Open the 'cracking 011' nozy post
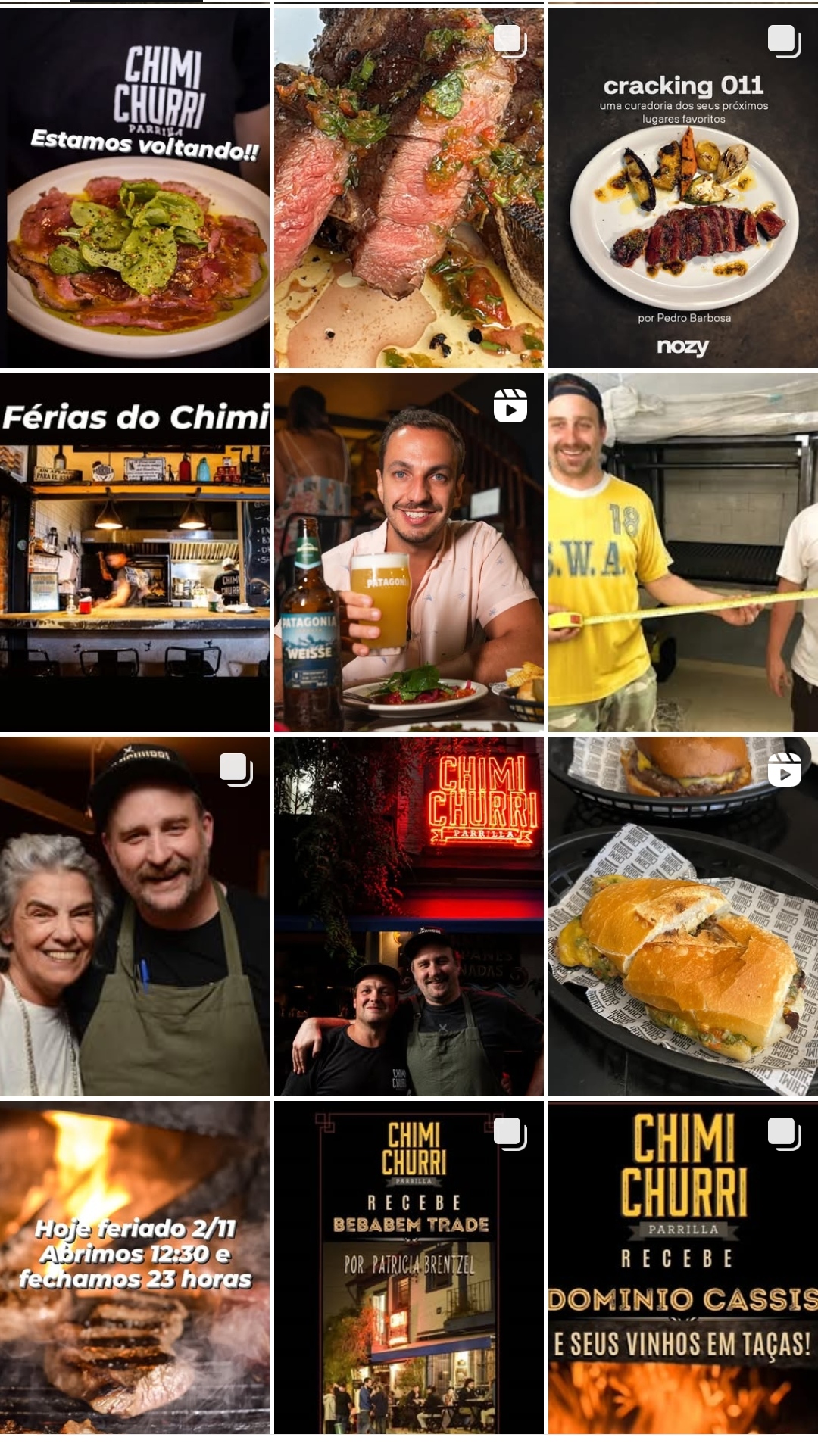This screenshot has height=1456, width=818. click(x=682, y=188)
